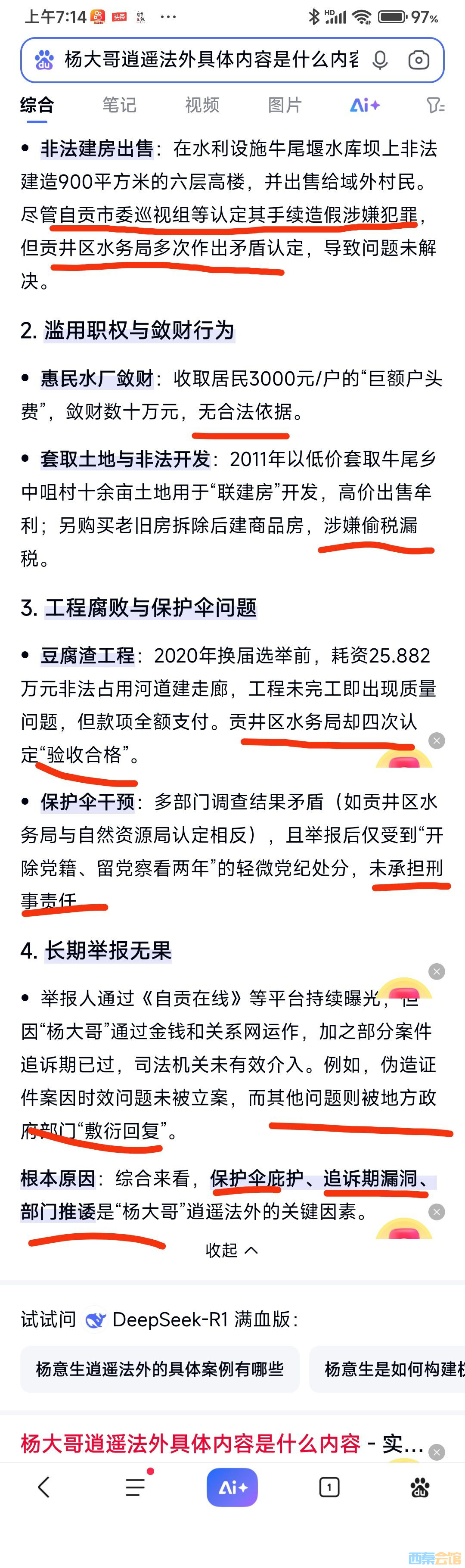Close the floating sticker near 验收合格
Viewport: 465px width, 1568px height.
(x=437, y=740)
